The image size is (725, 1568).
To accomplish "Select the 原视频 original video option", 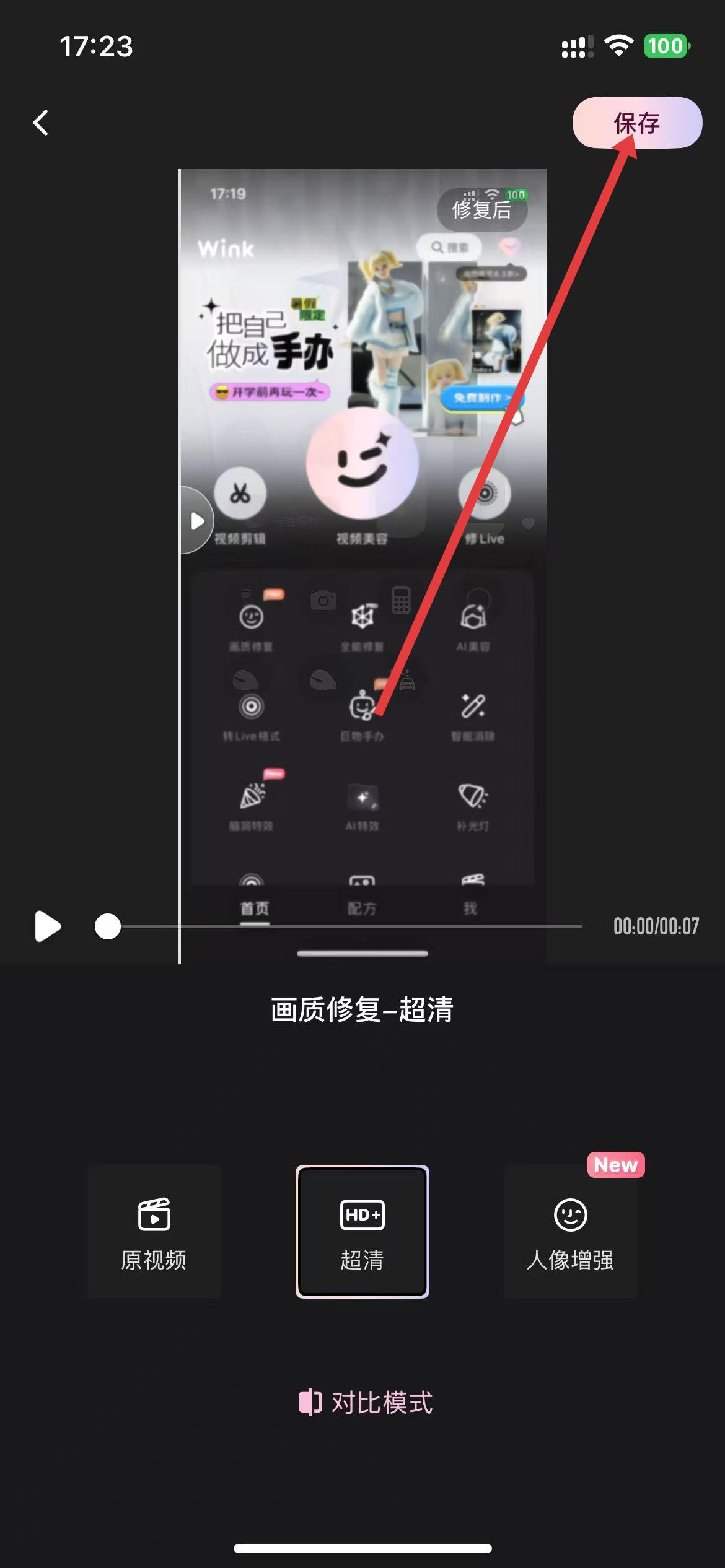I will [x=154, y=1231].
